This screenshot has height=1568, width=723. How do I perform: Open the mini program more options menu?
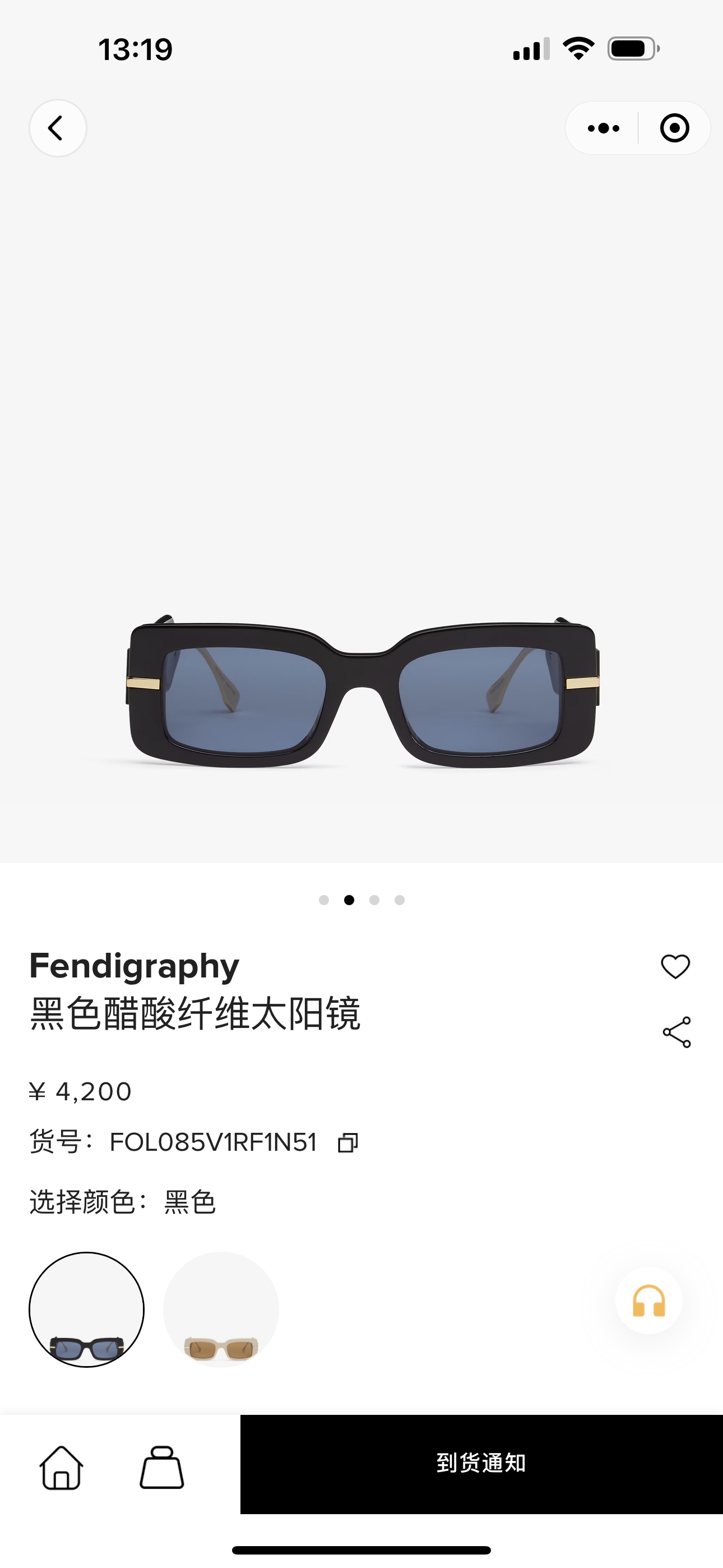(603, 128)
